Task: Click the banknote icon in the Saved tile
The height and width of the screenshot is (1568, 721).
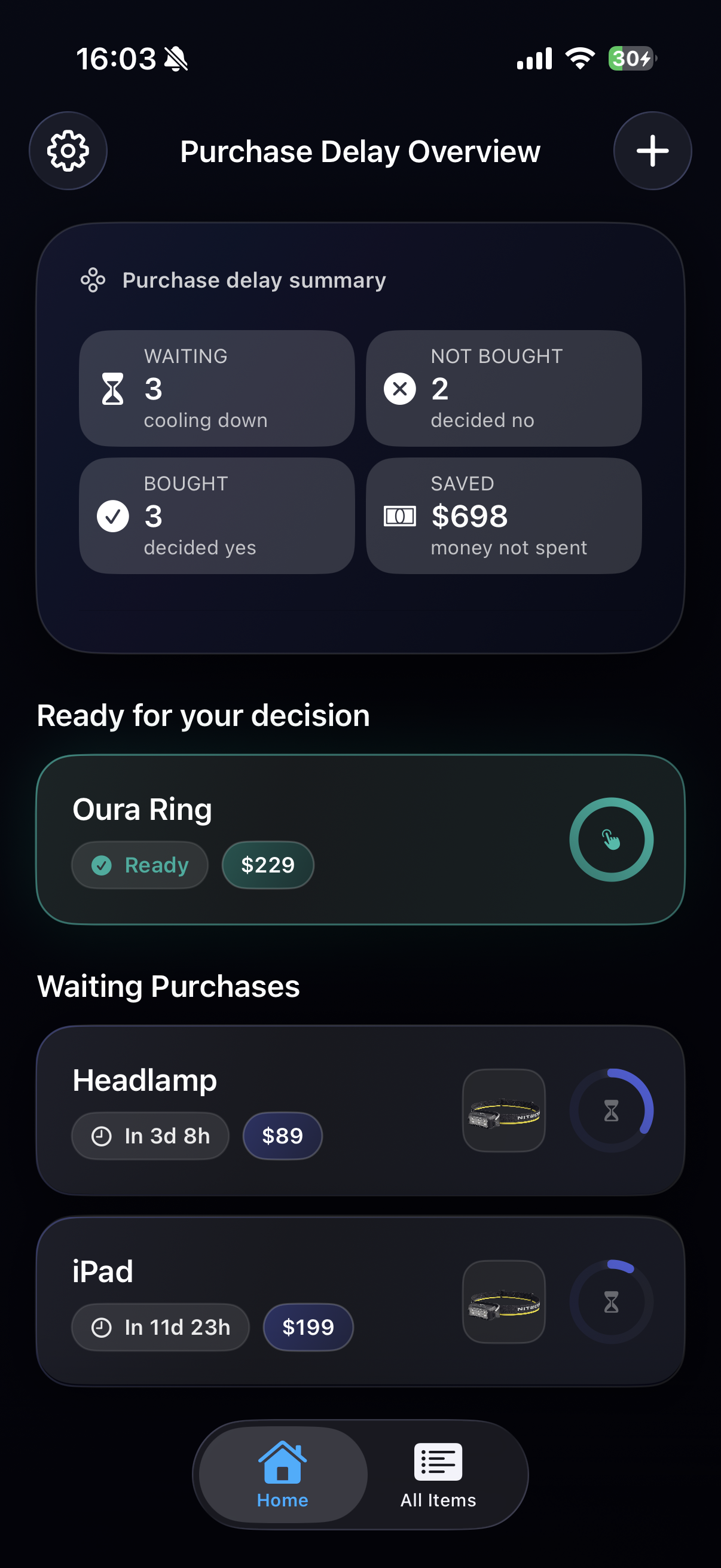Action: click(401, 515)
